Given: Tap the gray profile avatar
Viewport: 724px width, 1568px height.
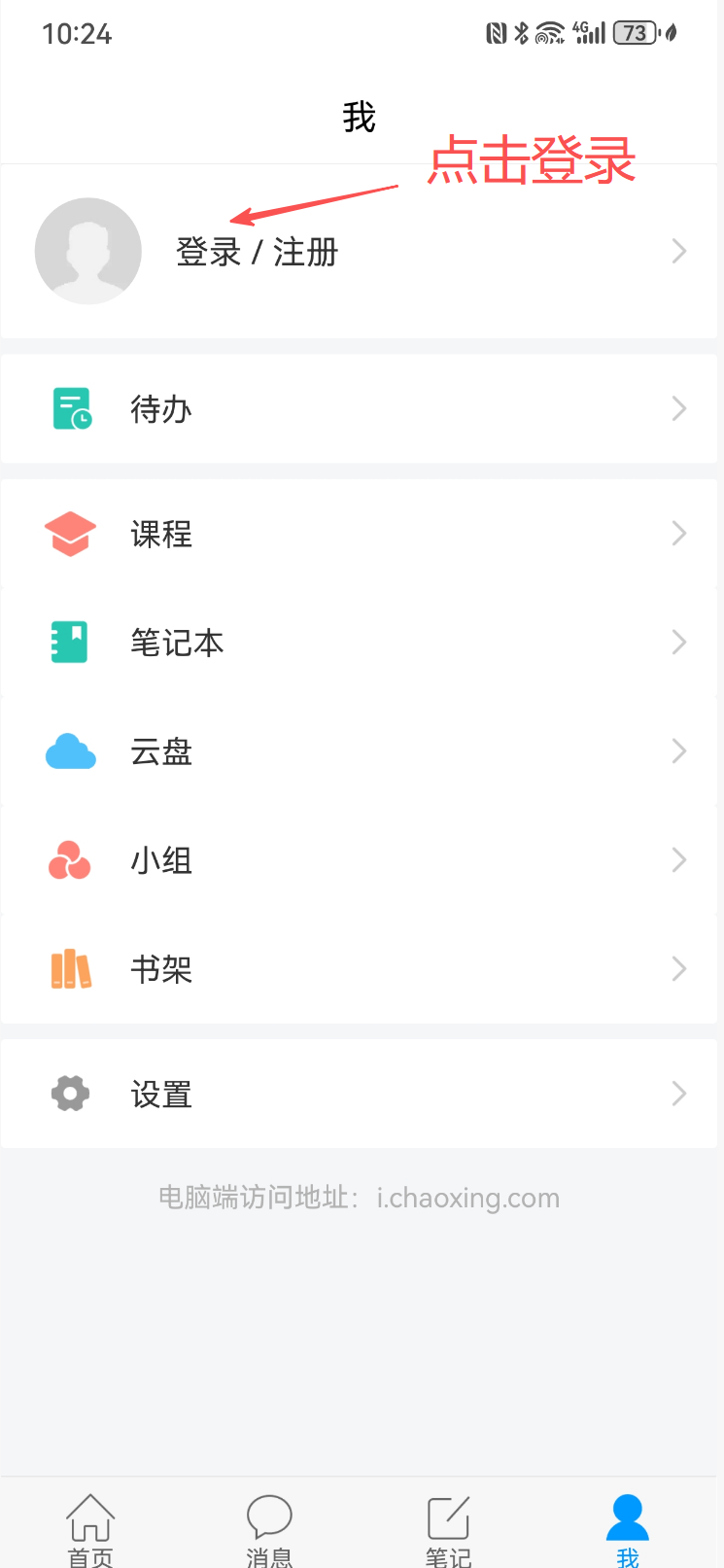Looking at the screenshot, I should (x=88, y=251).
